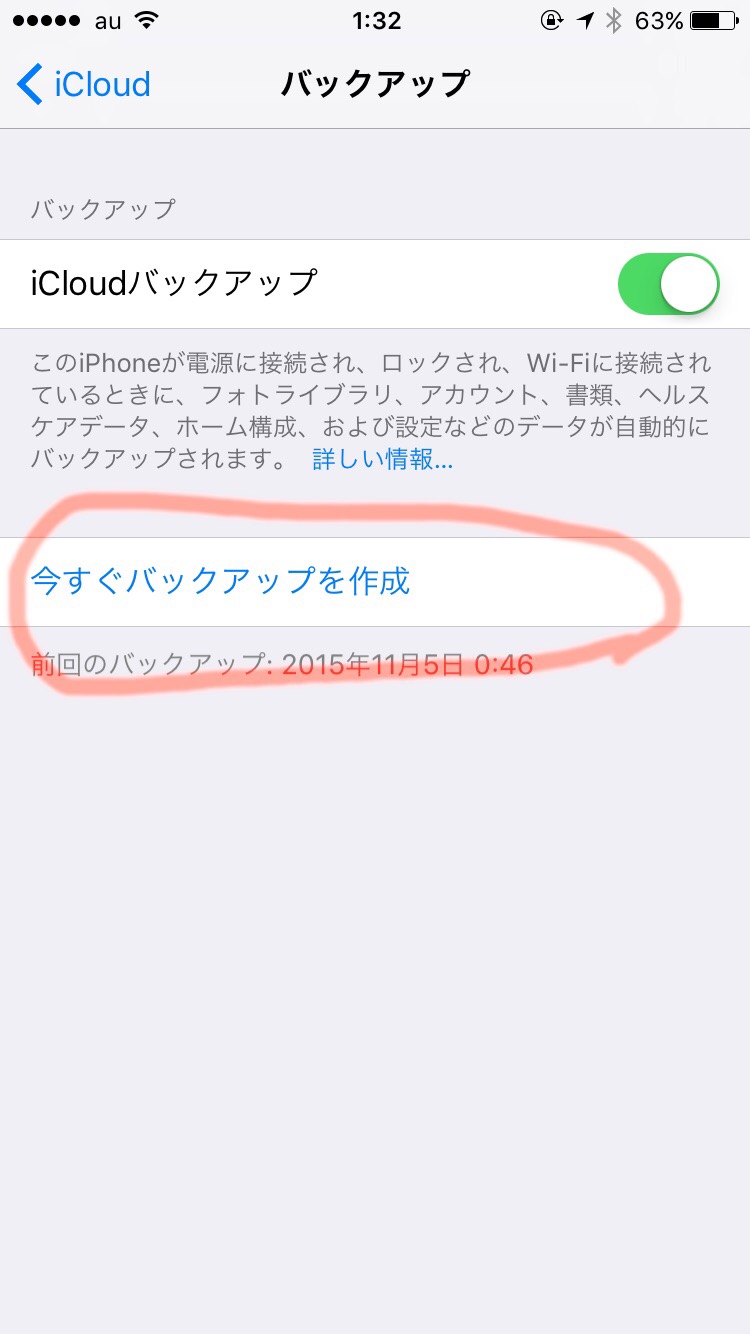
Task: Open the 詳しい情報 link
Action: [x=382, y=460]
